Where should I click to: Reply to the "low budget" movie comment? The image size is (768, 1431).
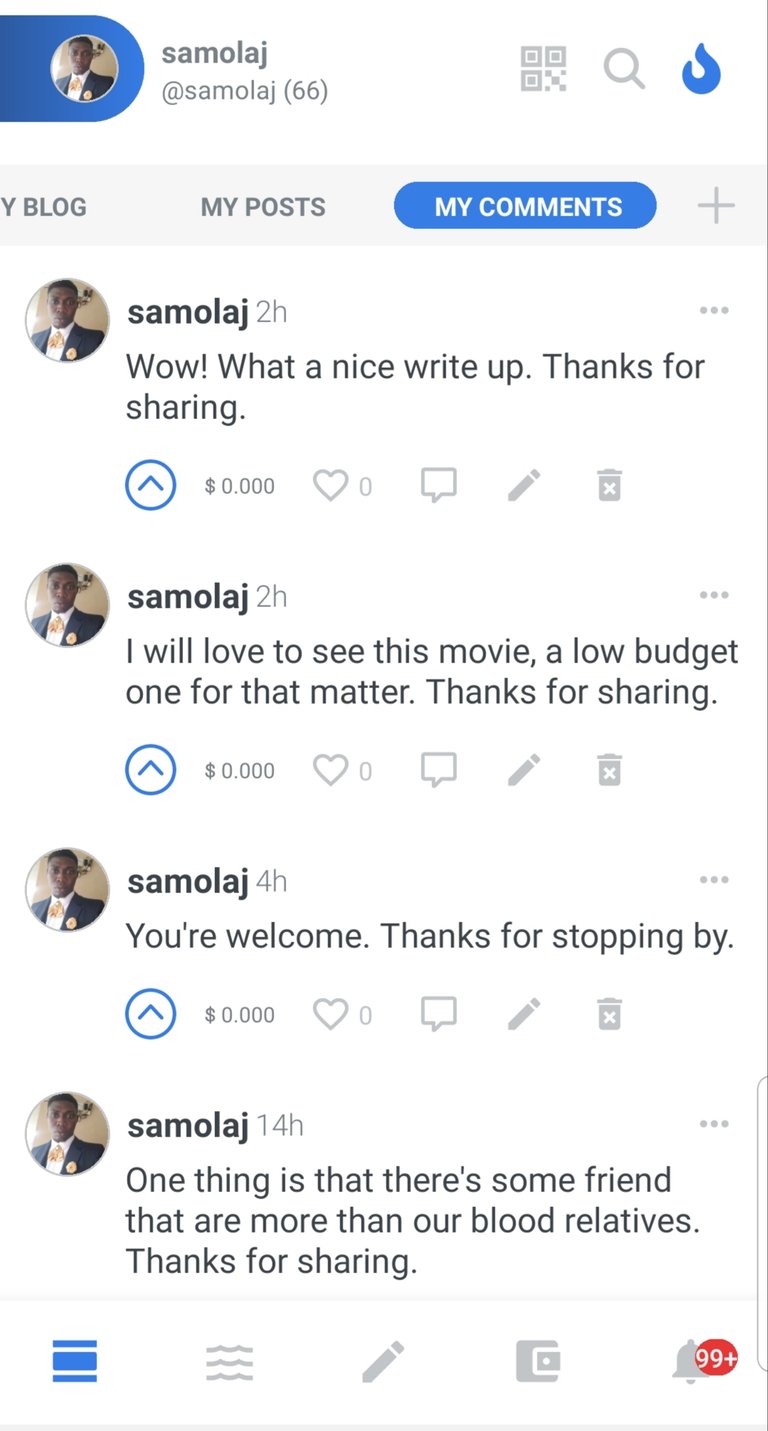[438, 771]
